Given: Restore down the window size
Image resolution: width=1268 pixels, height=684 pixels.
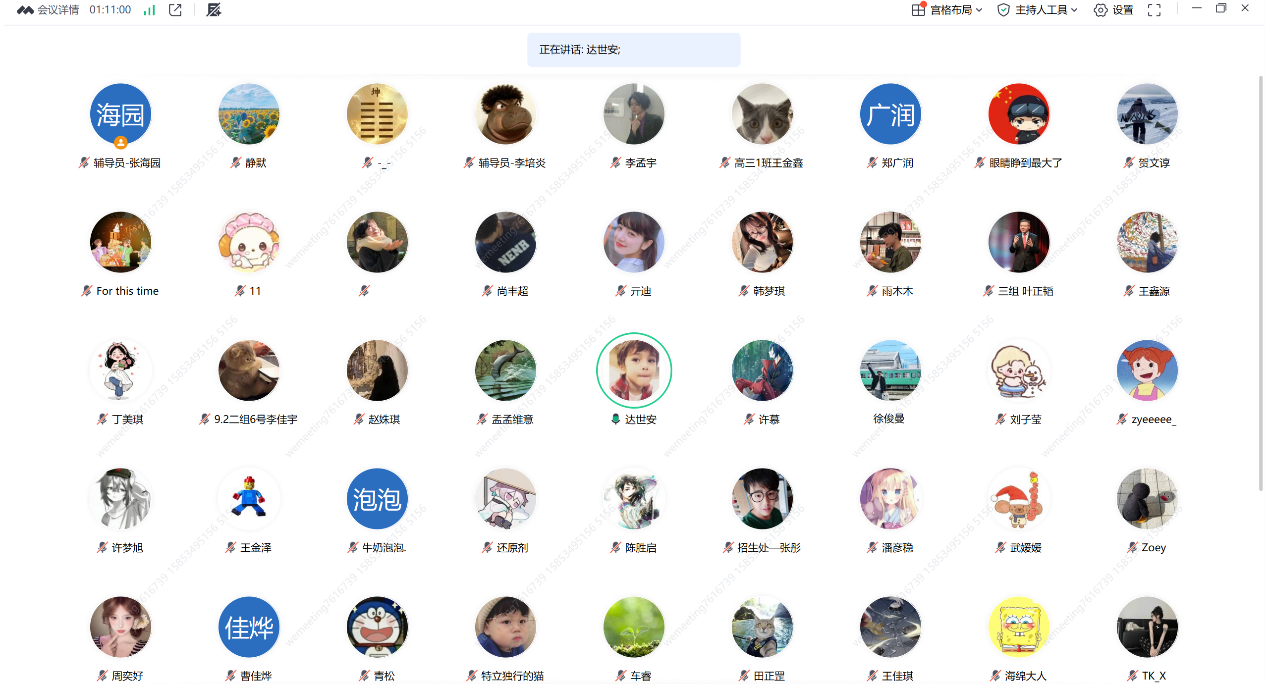Looking at the screenshot, I should point(1220,8).
